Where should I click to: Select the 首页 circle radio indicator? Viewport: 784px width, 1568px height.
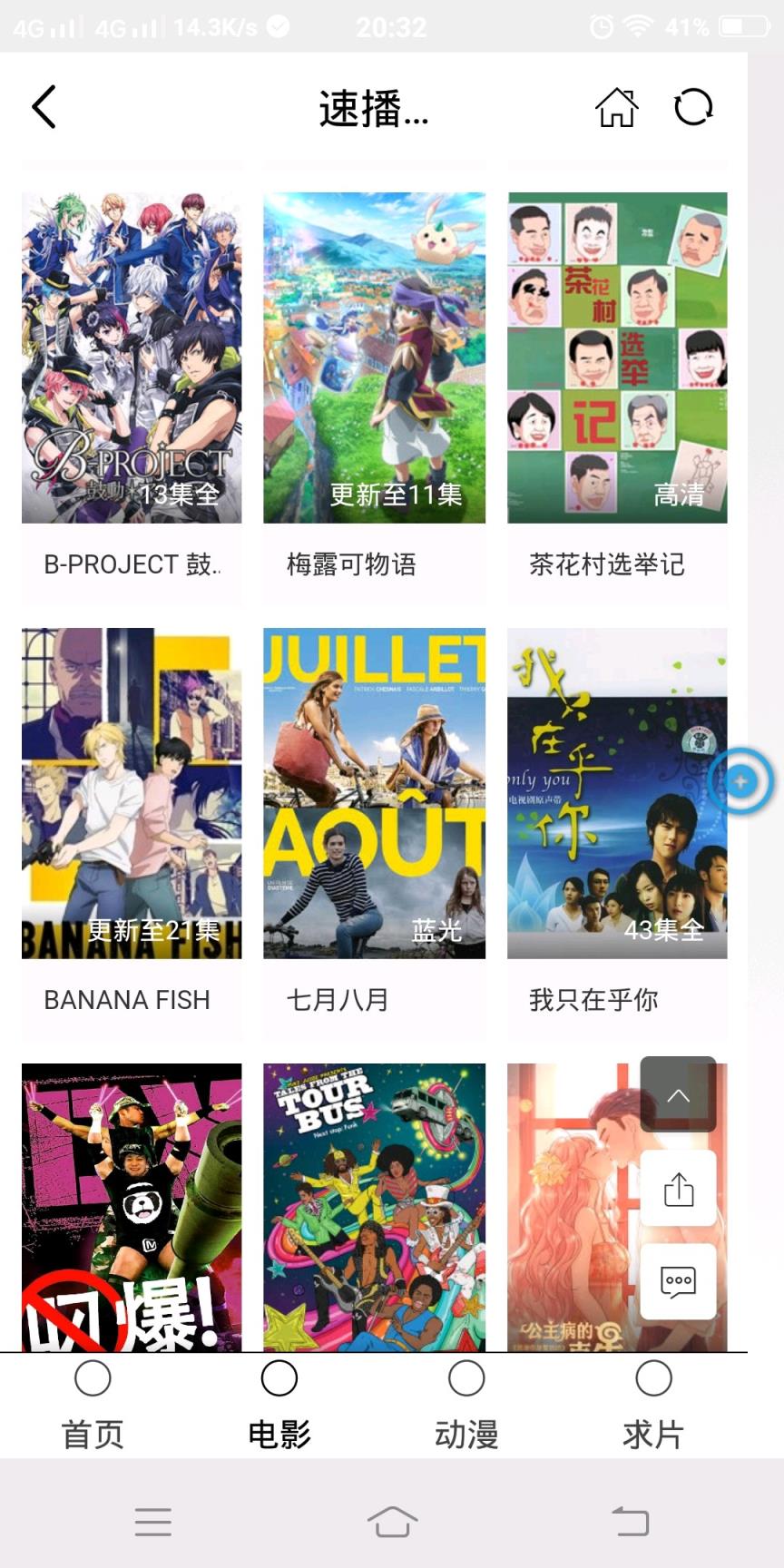[92, 1377]
